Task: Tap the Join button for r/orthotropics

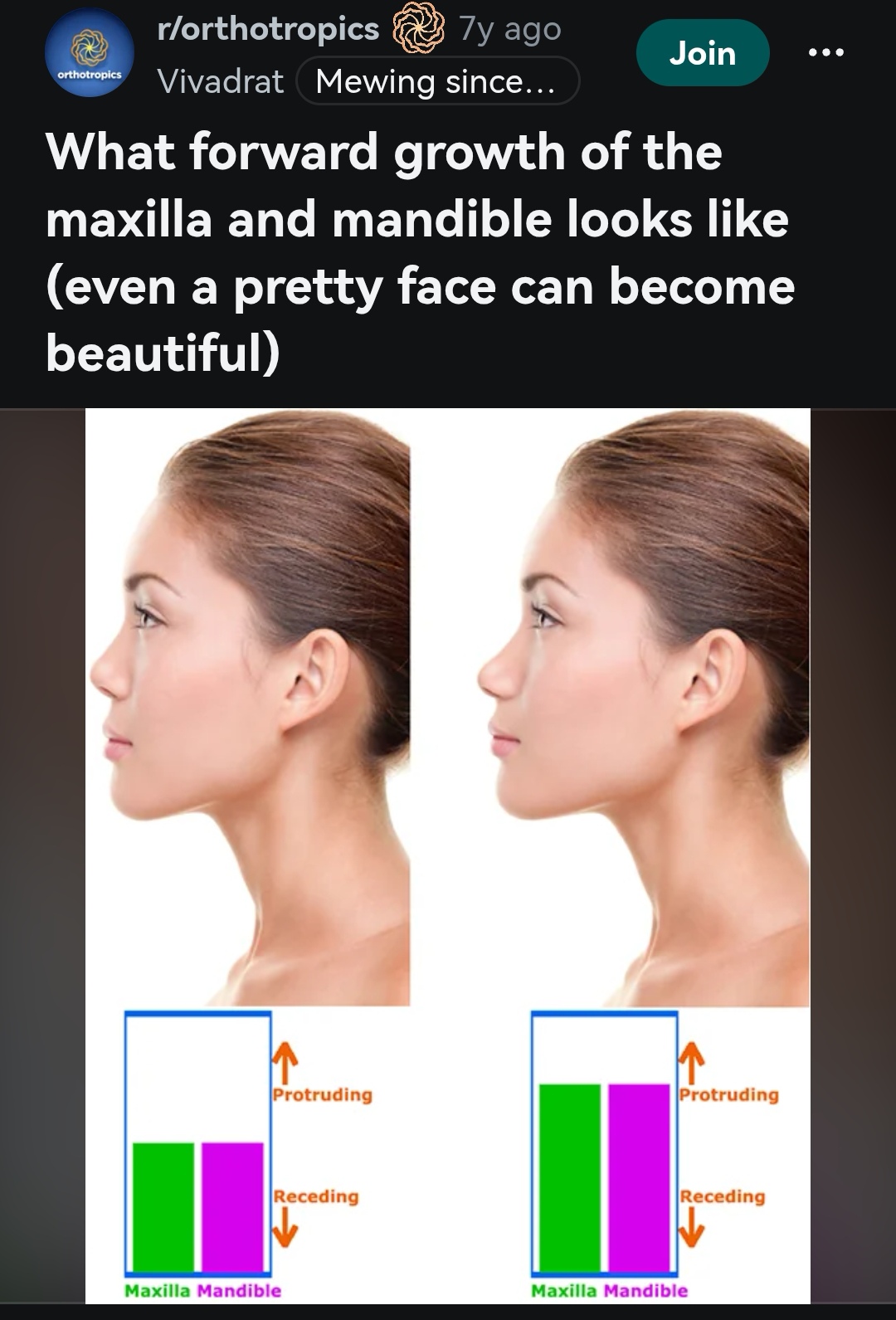Action: 702,53
